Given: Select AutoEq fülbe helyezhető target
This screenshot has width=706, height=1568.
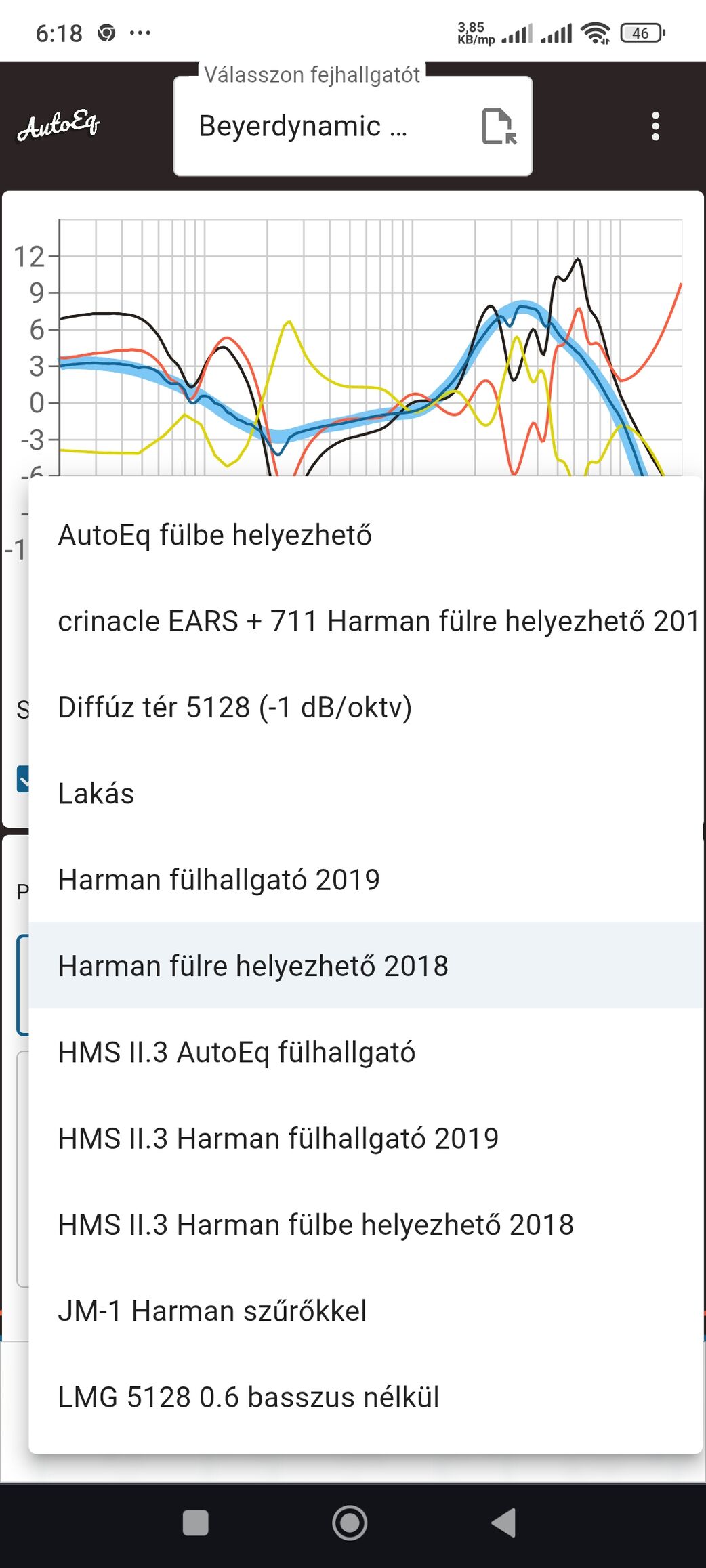Looking at the screenshot, I should tap(365, 534).
